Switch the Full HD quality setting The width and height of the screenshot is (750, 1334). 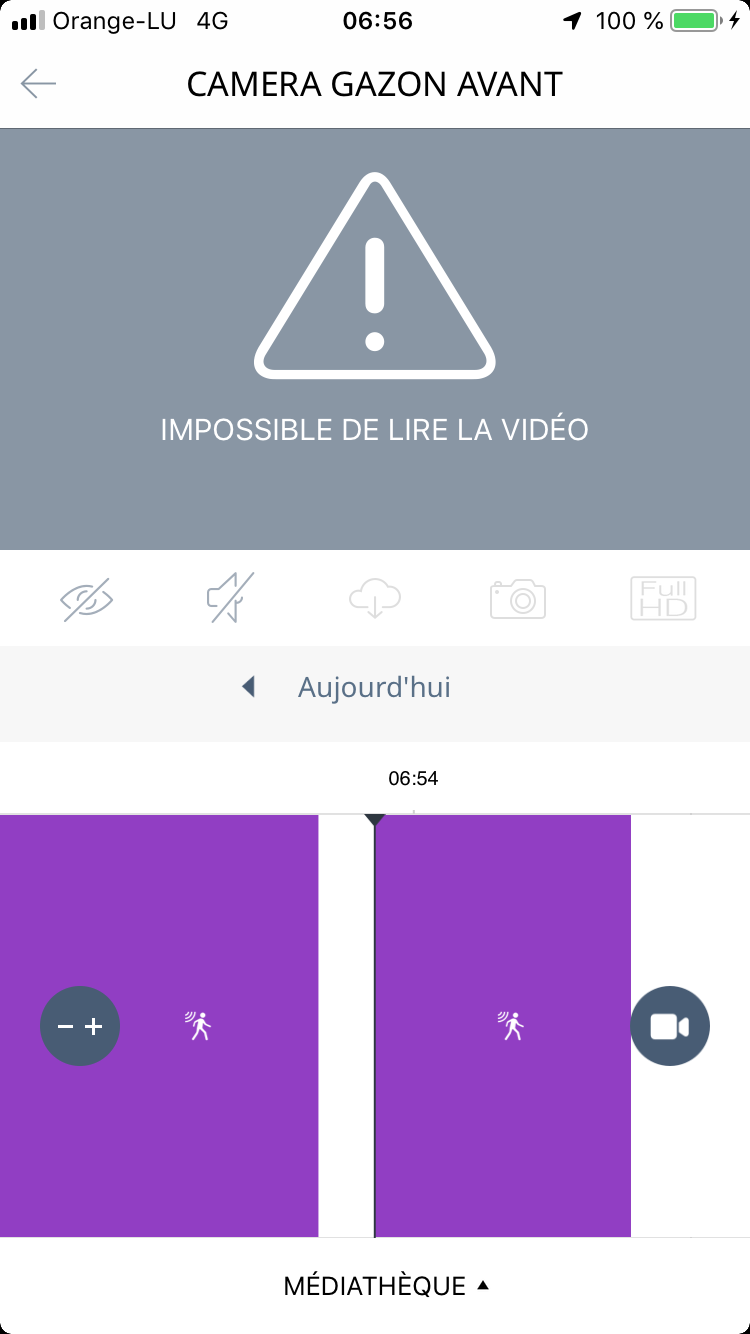click(x=663, y=598)
